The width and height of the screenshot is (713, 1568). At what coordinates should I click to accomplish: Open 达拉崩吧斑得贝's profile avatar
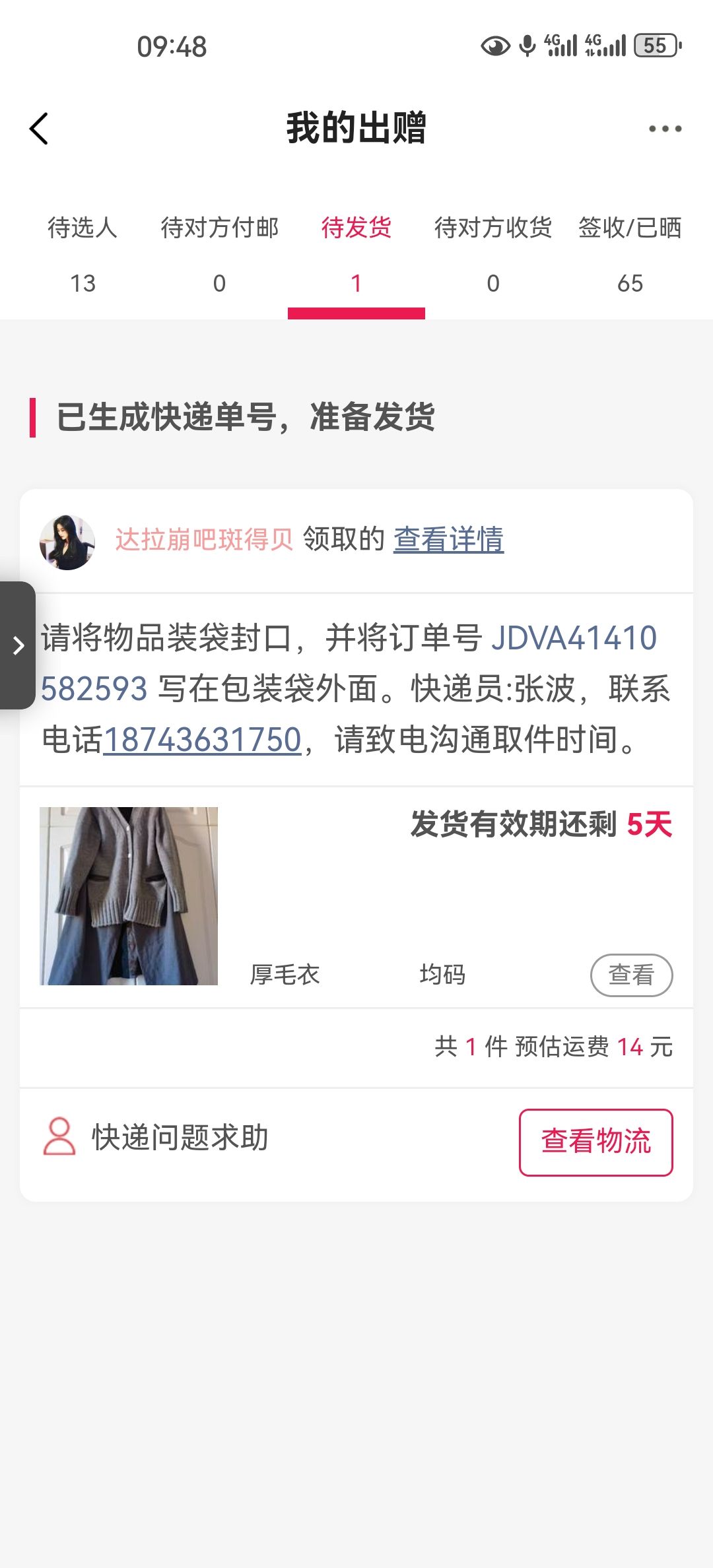(67, 542)
